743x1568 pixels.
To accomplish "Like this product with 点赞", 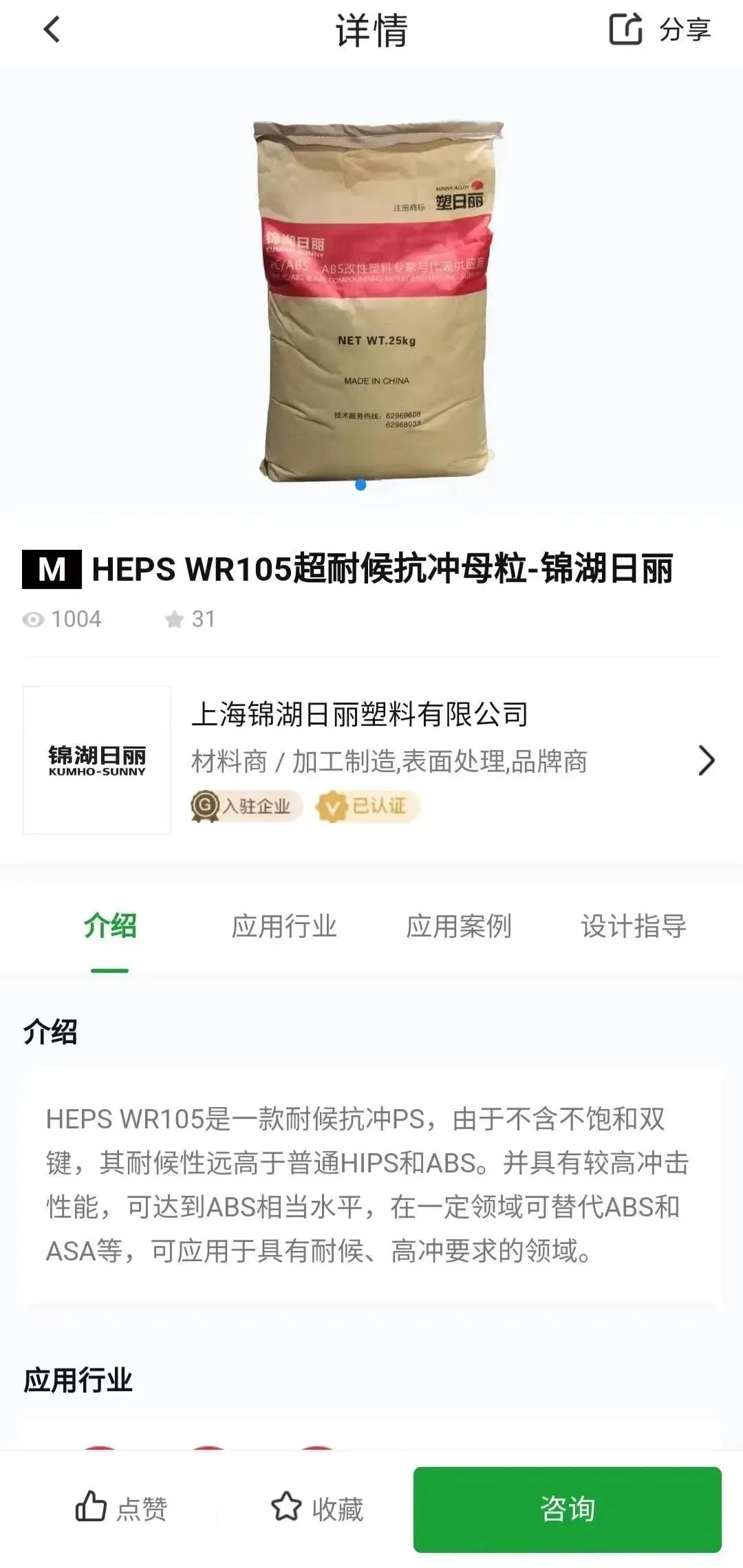I will 121,1509.
